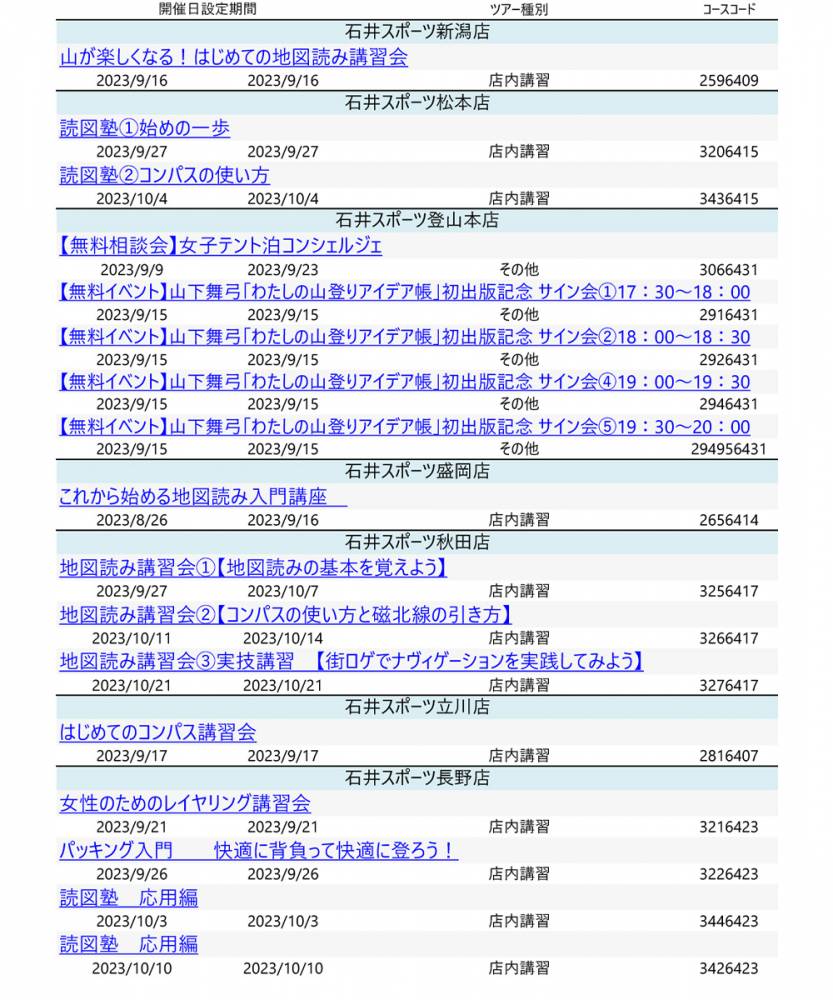Select 読図塾②コンパスの使い方 link
Screen dimensions: 833x1000
point(164,176)
